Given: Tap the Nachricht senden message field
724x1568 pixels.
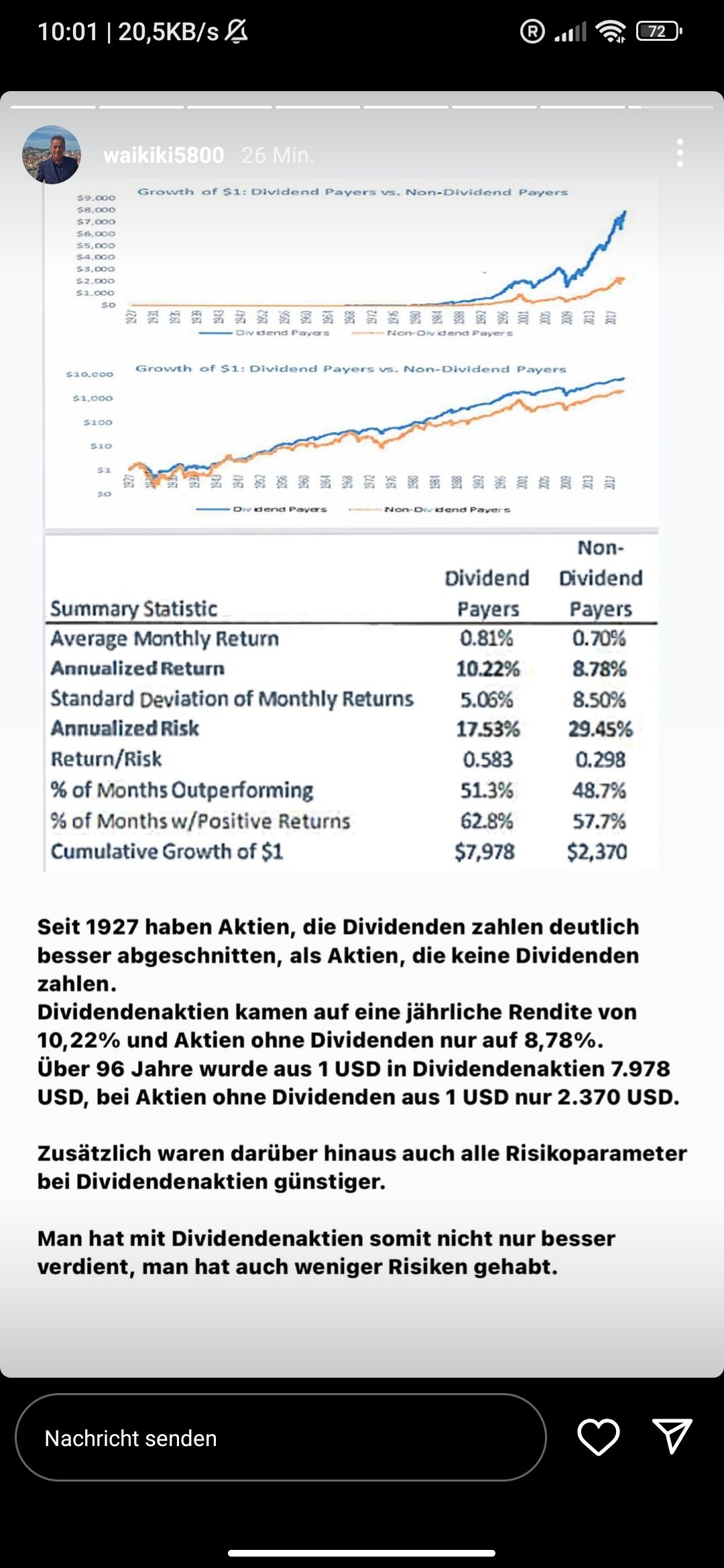Looking at the screenshot, I should coord(280,1437).
